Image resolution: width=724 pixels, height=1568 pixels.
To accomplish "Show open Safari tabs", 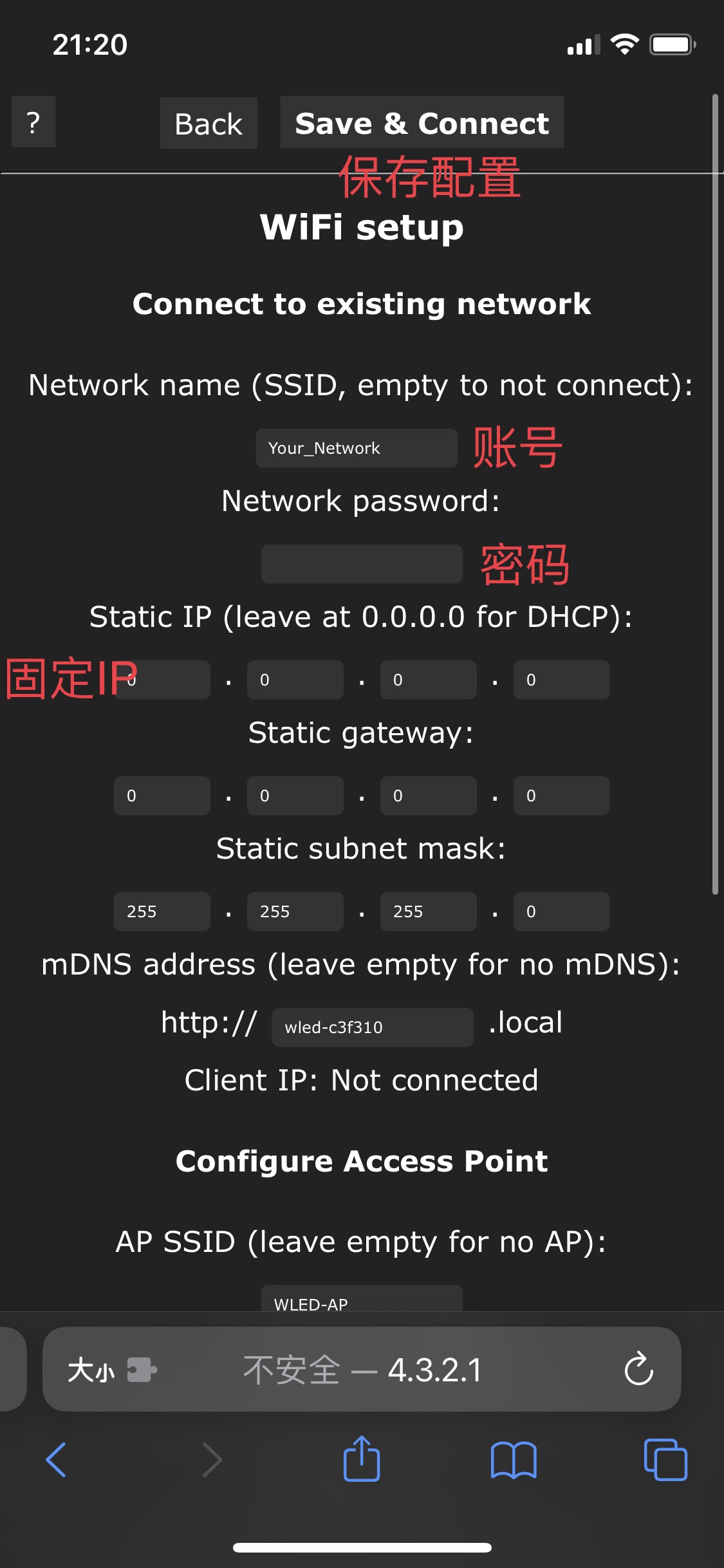I will (x=665, y=1459).
